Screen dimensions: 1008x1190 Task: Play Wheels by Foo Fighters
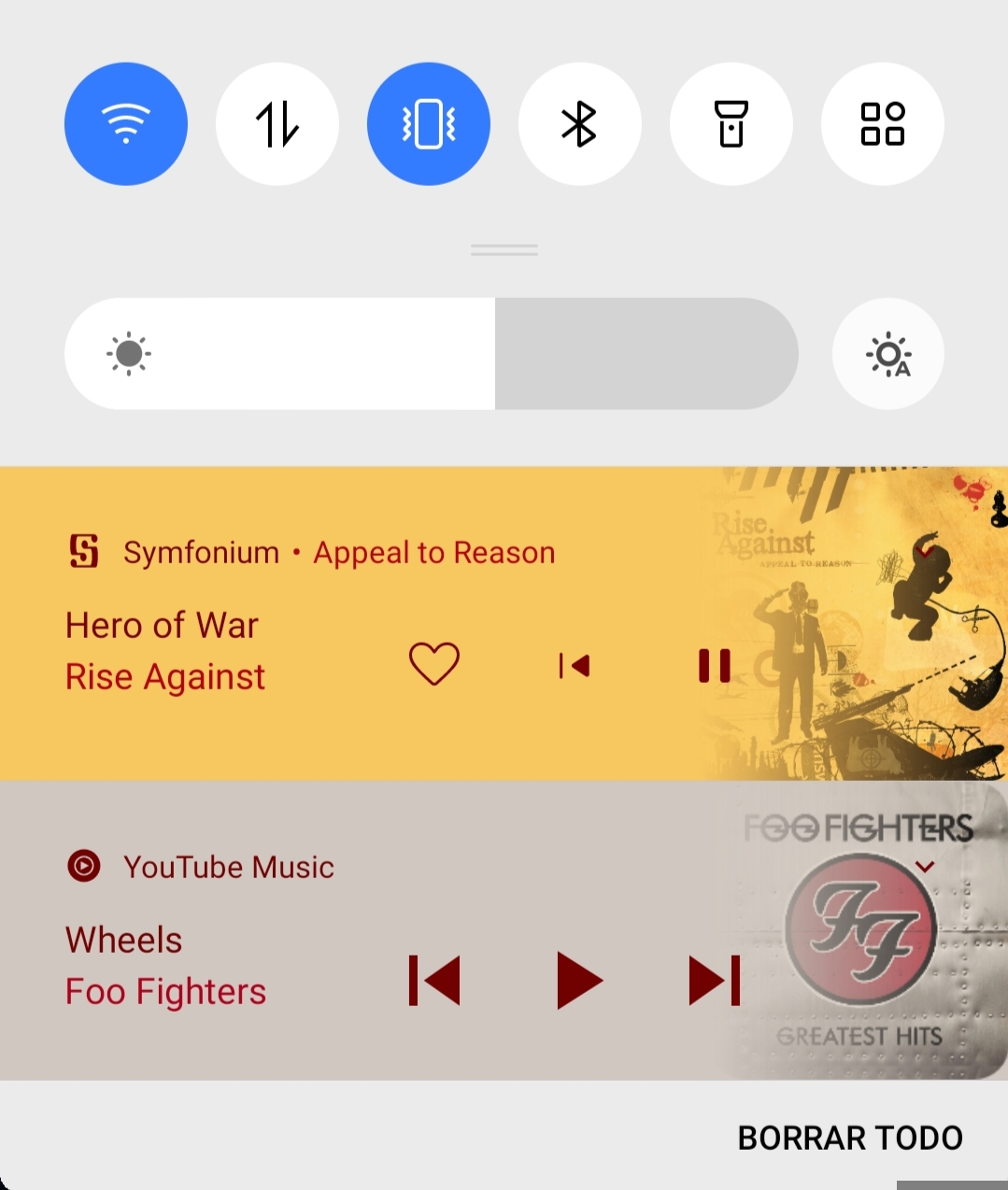pos(578,981)
